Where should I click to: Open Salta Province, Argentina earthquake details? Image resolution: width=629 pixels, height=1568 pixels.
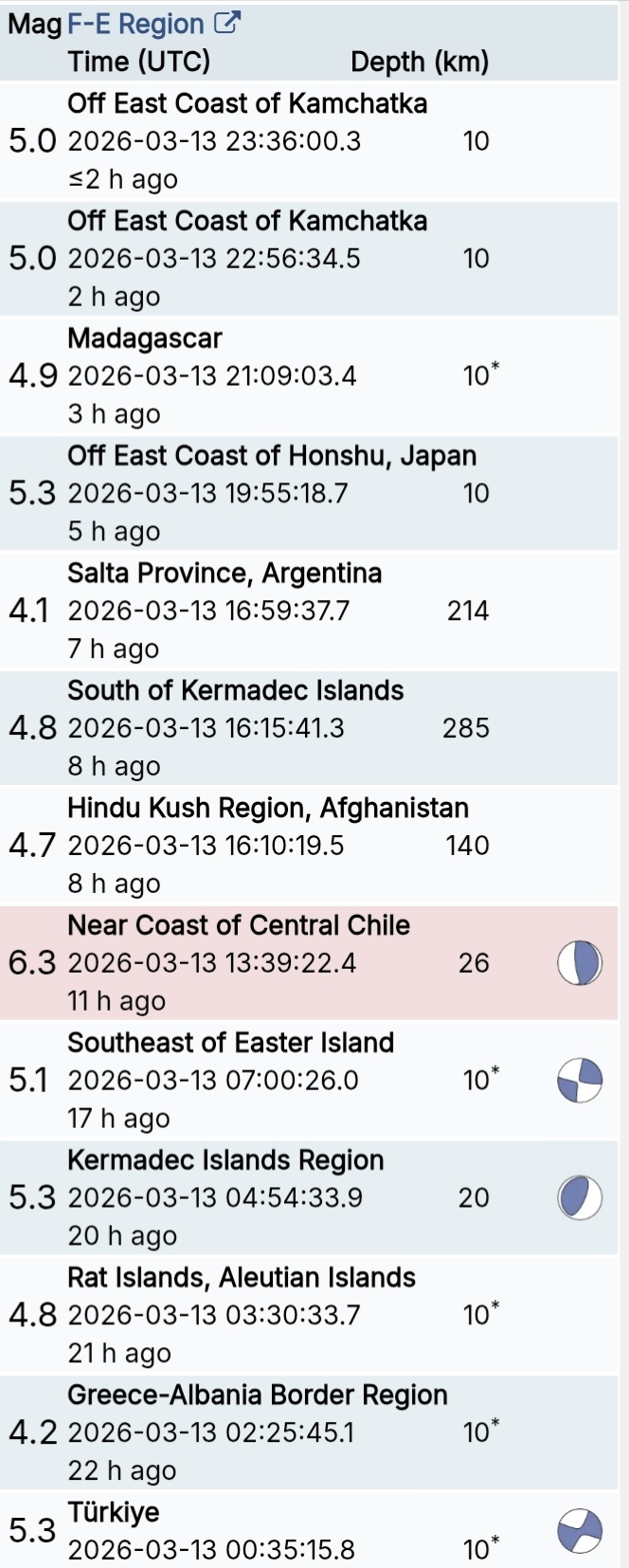click(225, 574)
